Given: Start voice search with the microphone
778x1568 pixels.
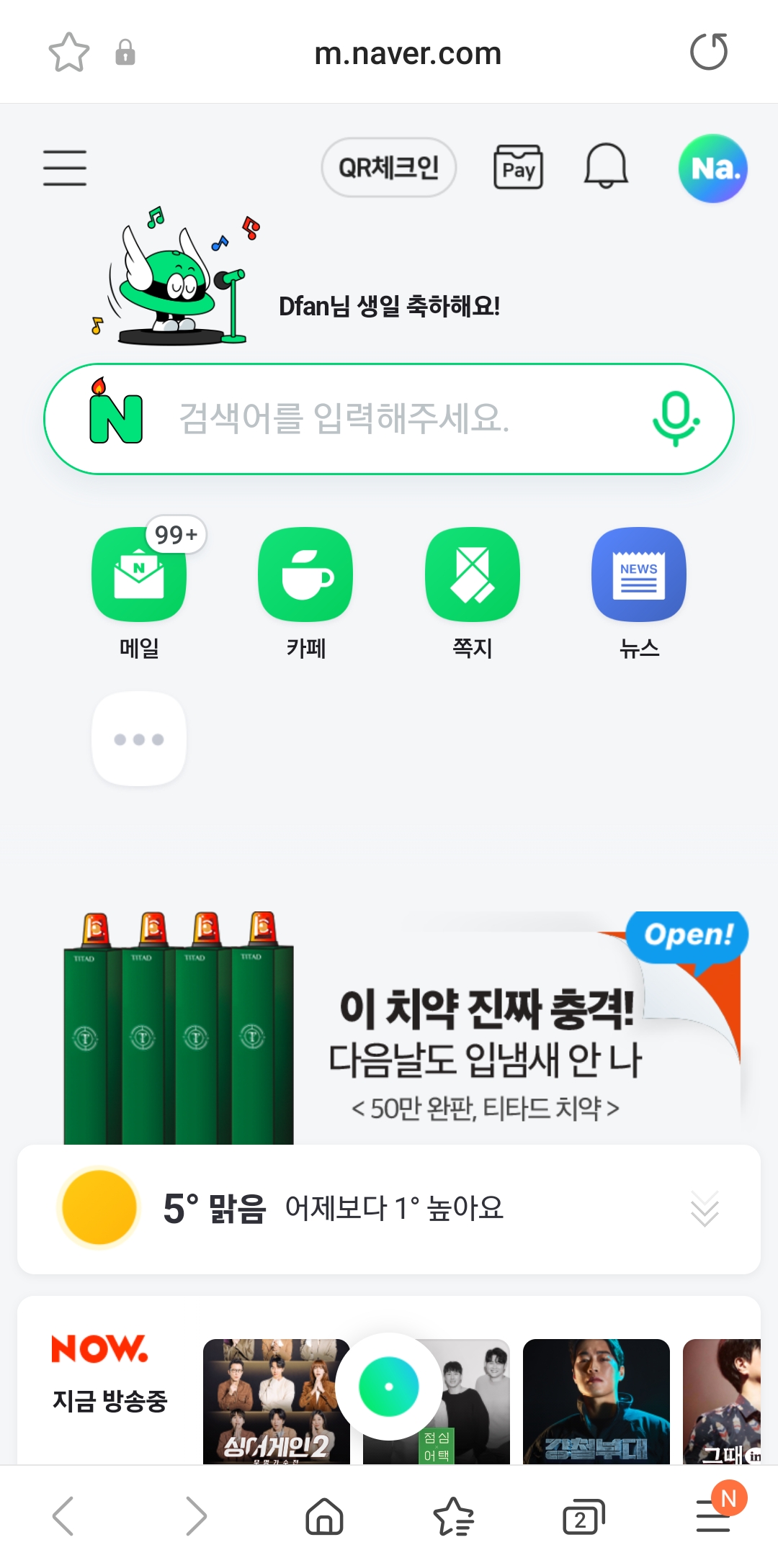Looking at the screenshot, I should click(x=675, y=418).
